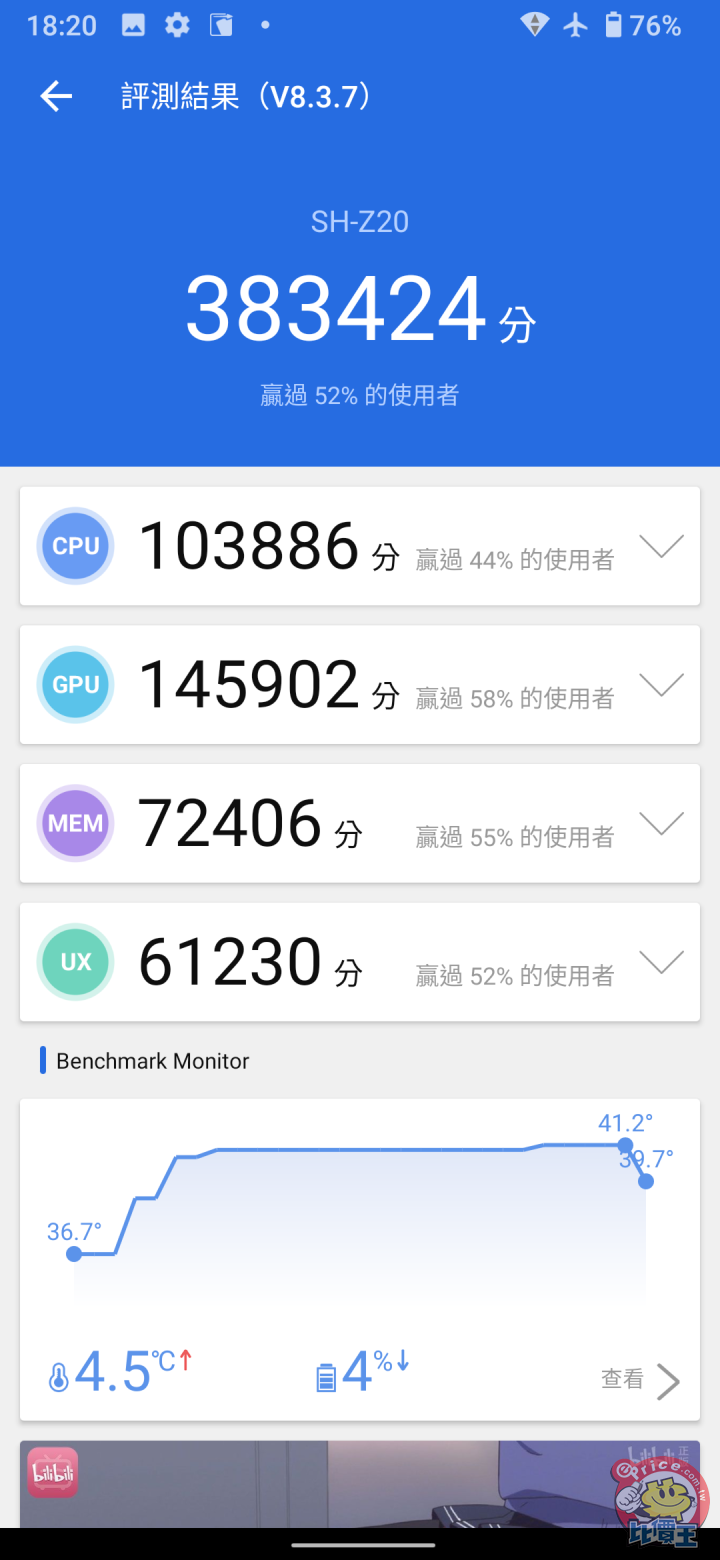Open the bilibili logo in the ad banner
The height and width of the screenshot is (1560, 720).
point(52,1472)
